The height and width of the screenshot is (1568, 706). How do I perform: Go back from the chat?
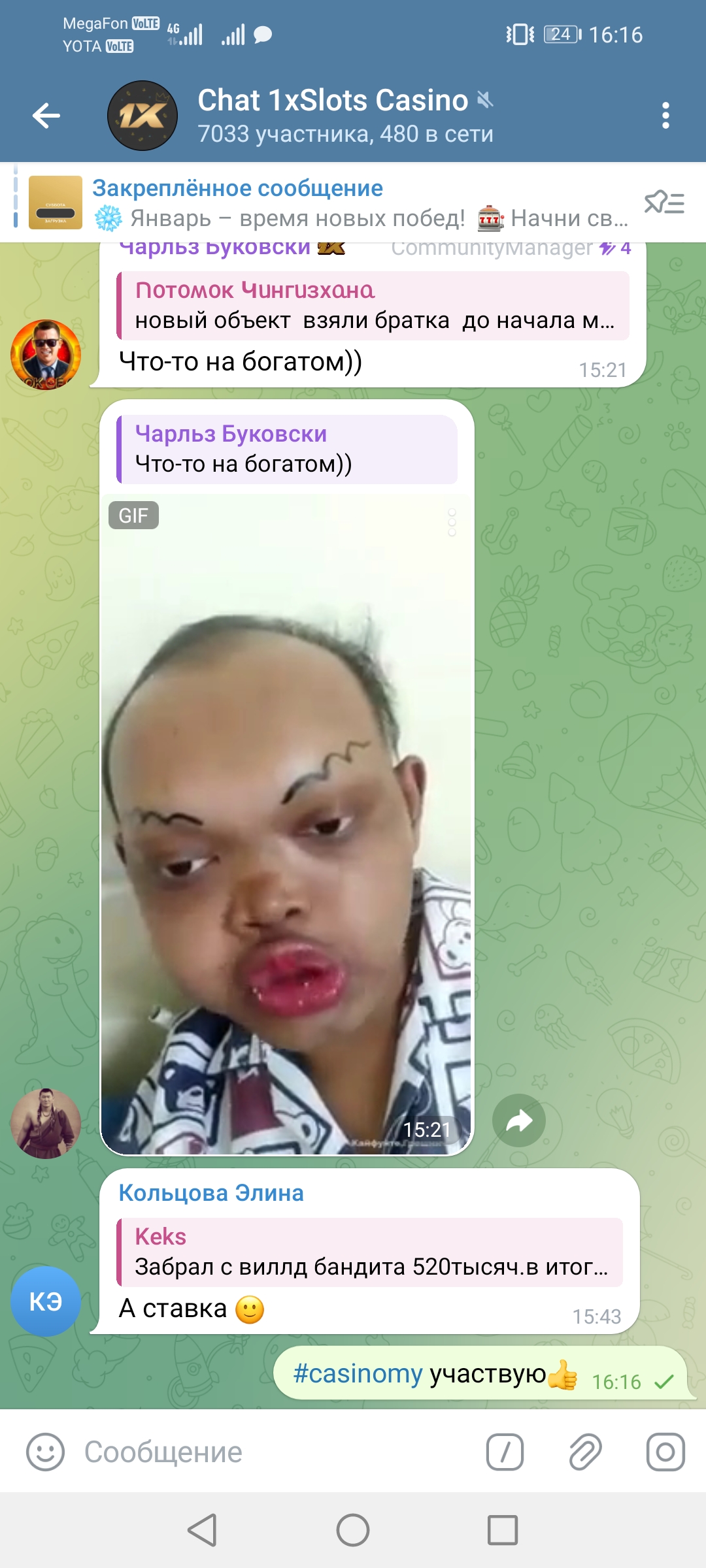[46, 116]
